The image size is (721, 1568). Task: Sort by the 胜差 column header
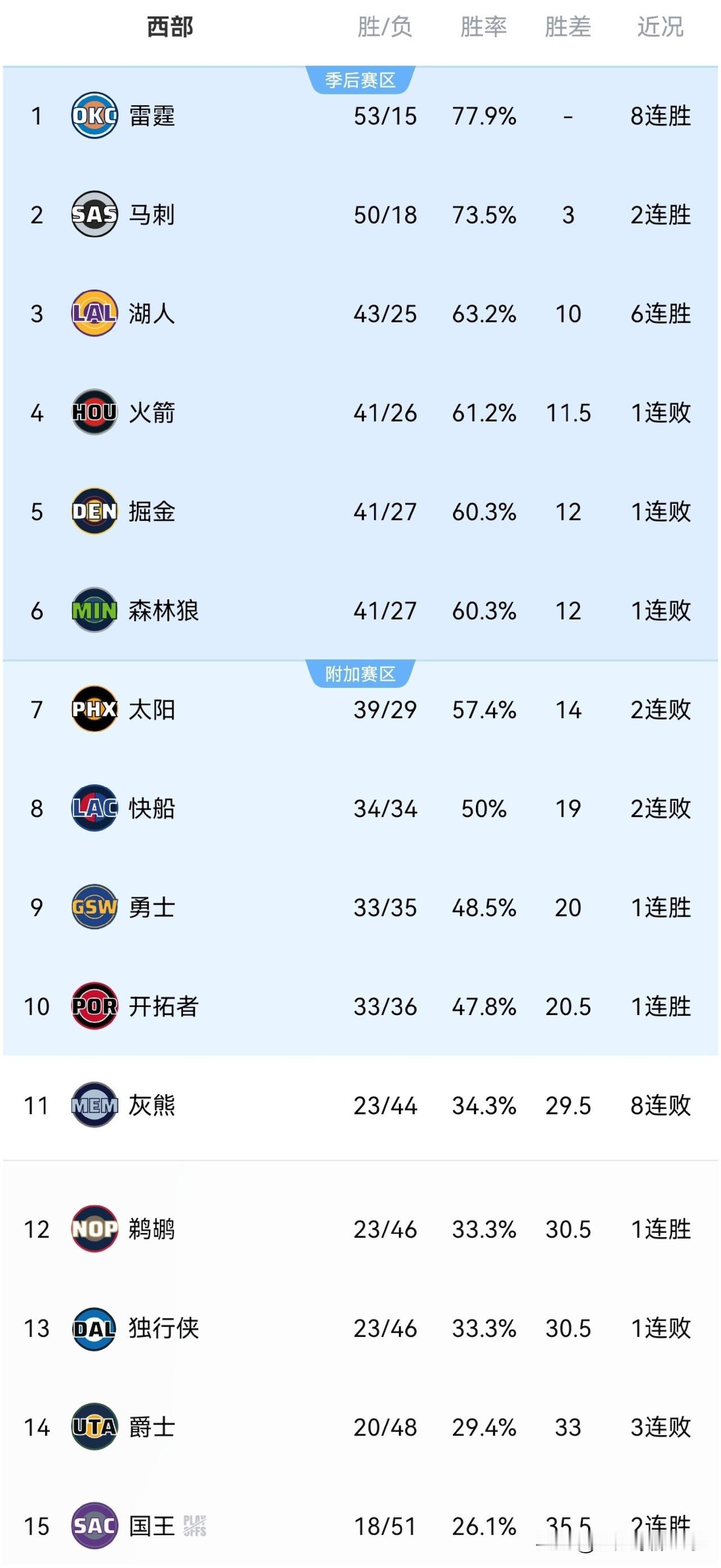tap(568, 25)
